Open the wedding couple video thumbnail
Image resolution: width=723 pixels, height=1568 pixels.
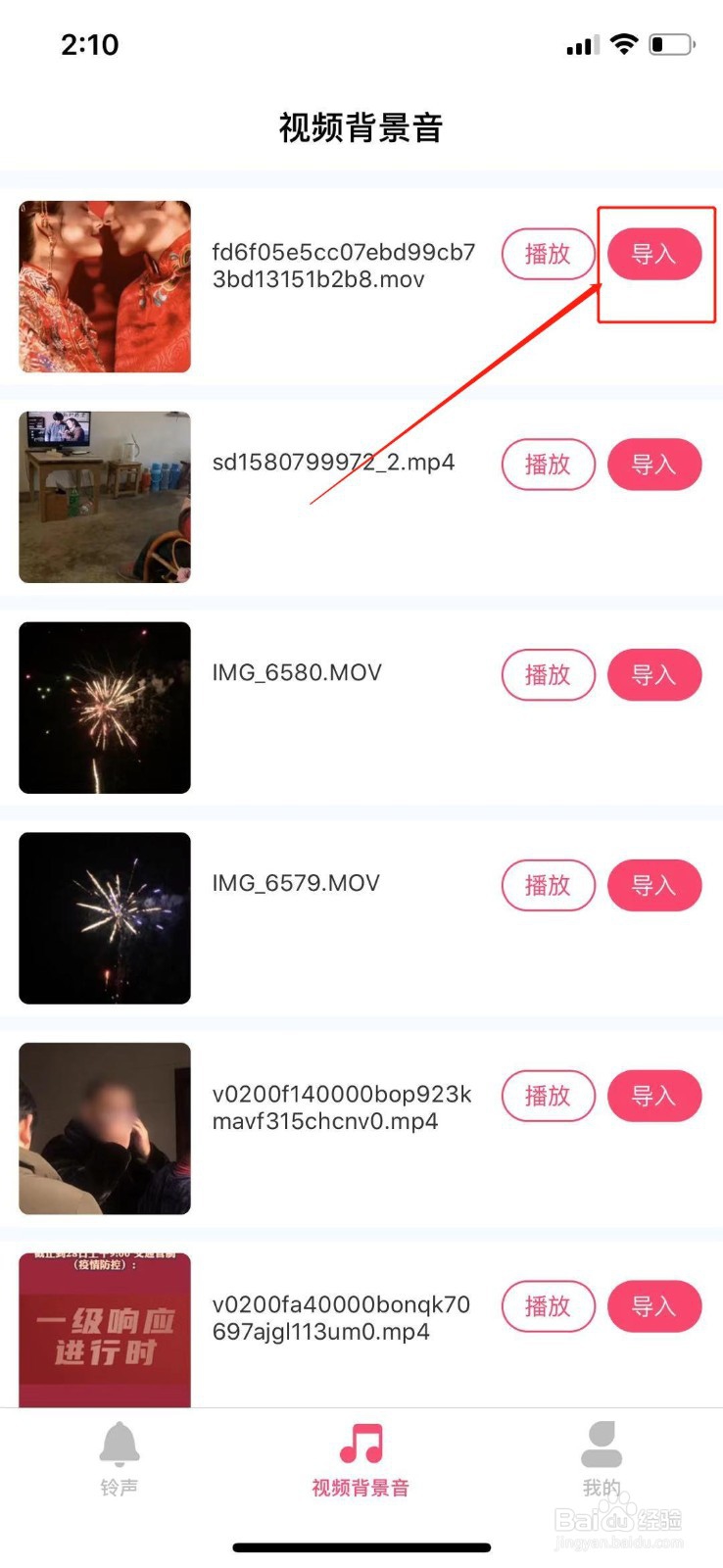[104, 286]
